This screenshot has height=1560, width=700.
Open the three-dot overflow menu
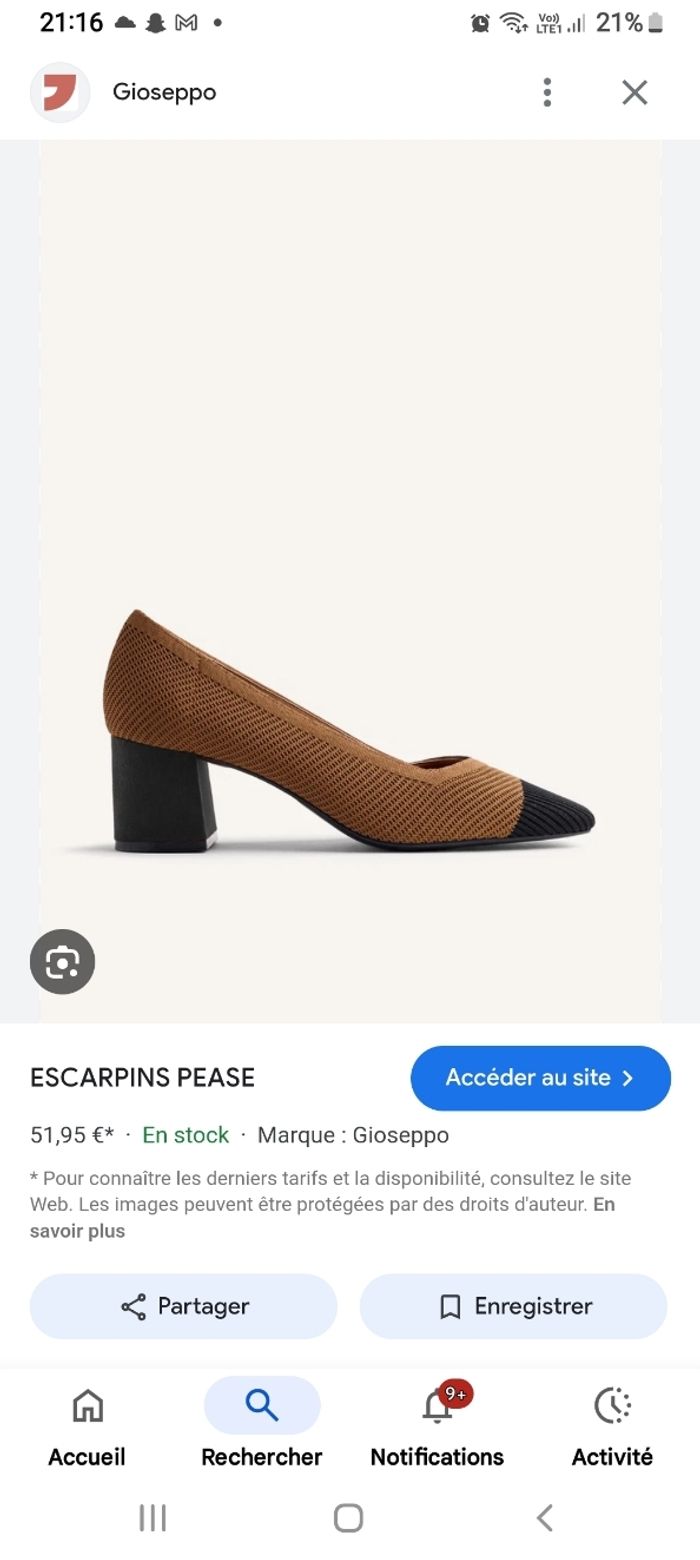click(547, 92)
